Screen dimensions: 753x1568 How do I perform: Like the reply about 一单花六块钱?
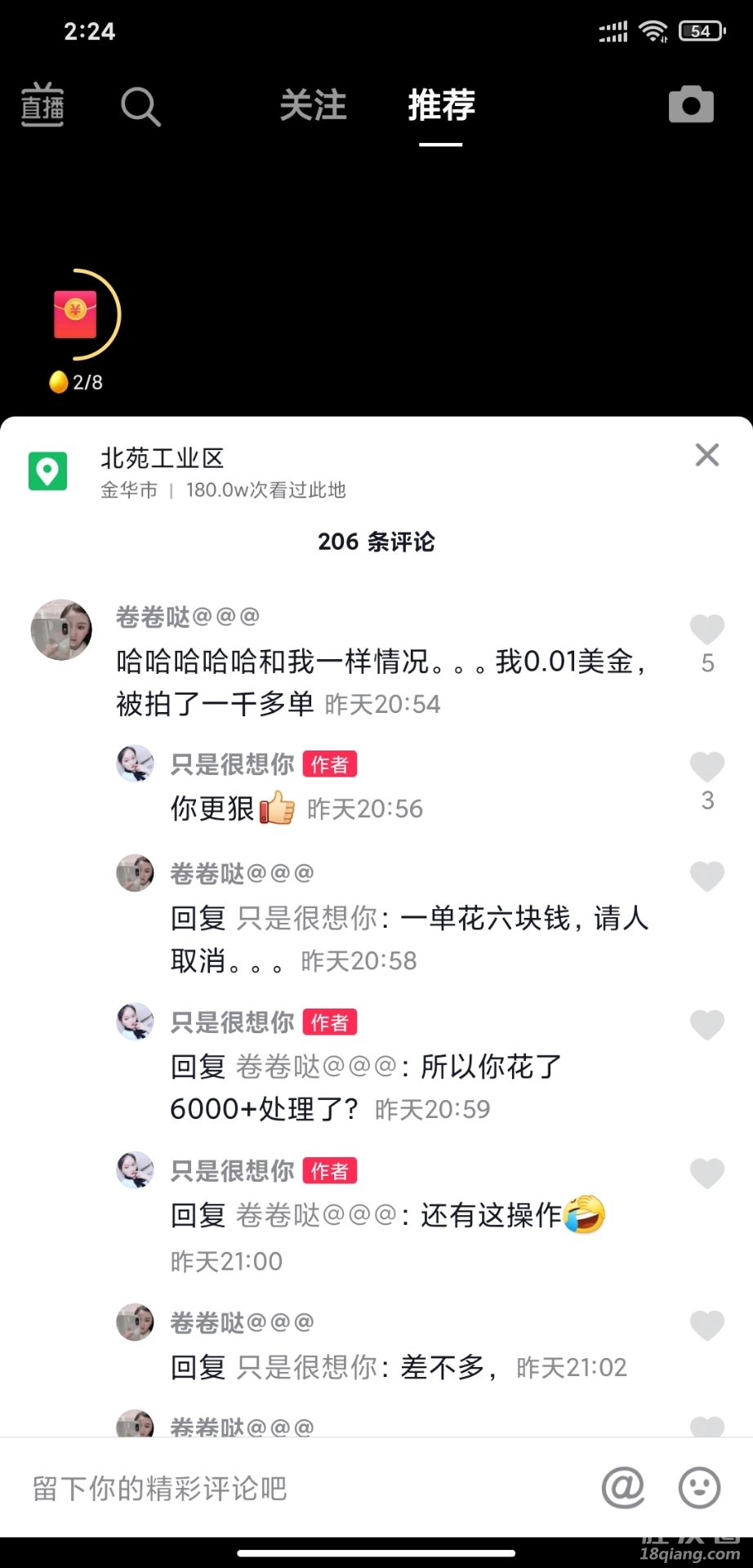706,876
